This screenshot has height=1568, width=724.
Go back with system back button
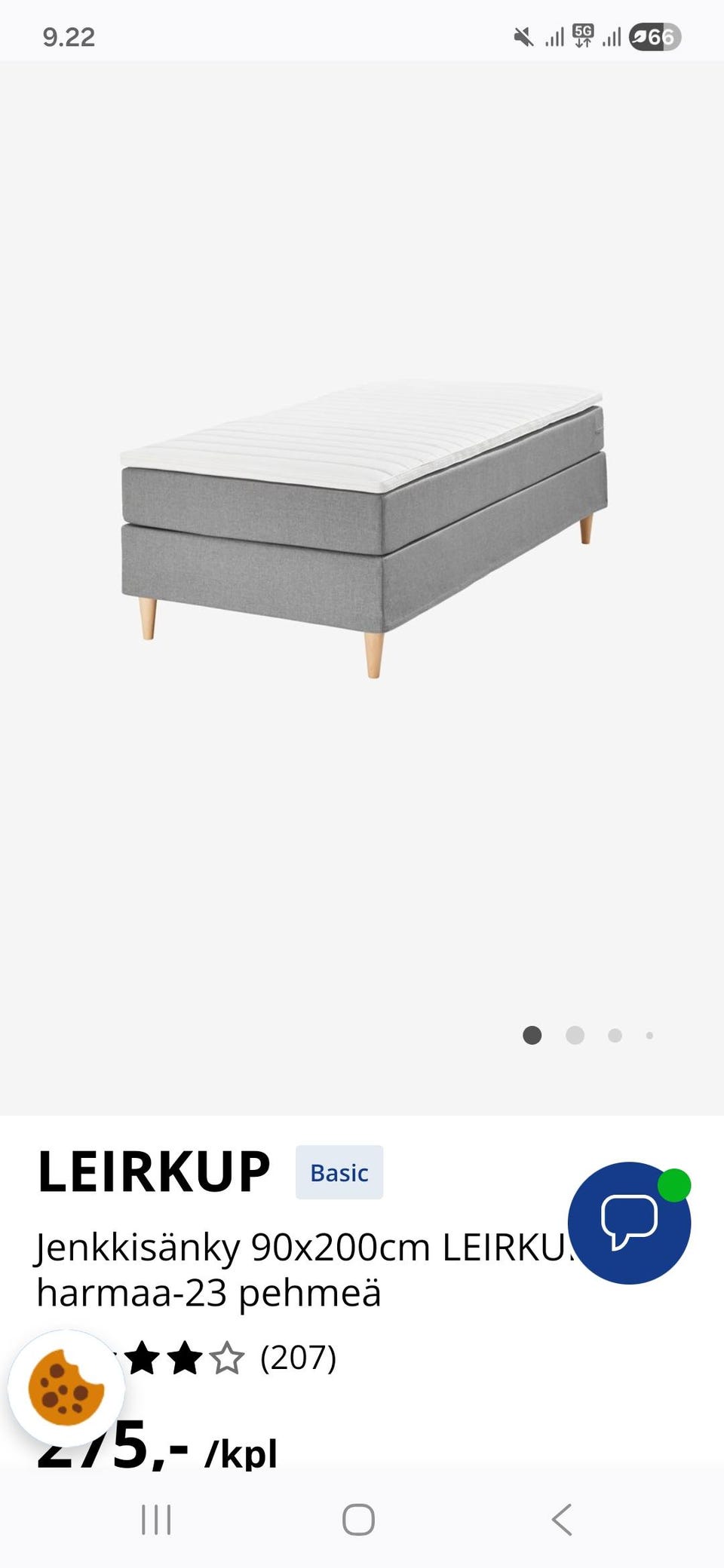(x=562, y=1519)
